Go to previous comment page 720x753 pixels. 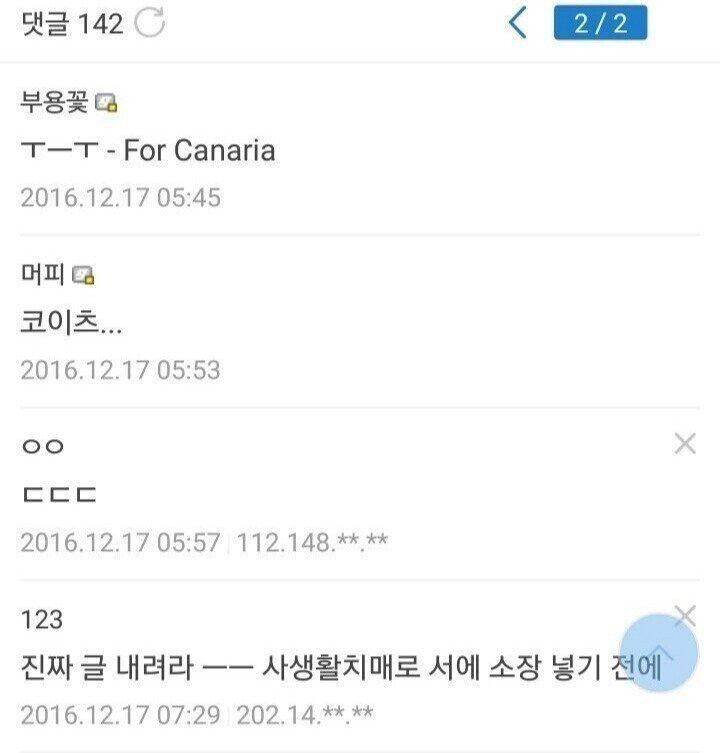point(517,23)
